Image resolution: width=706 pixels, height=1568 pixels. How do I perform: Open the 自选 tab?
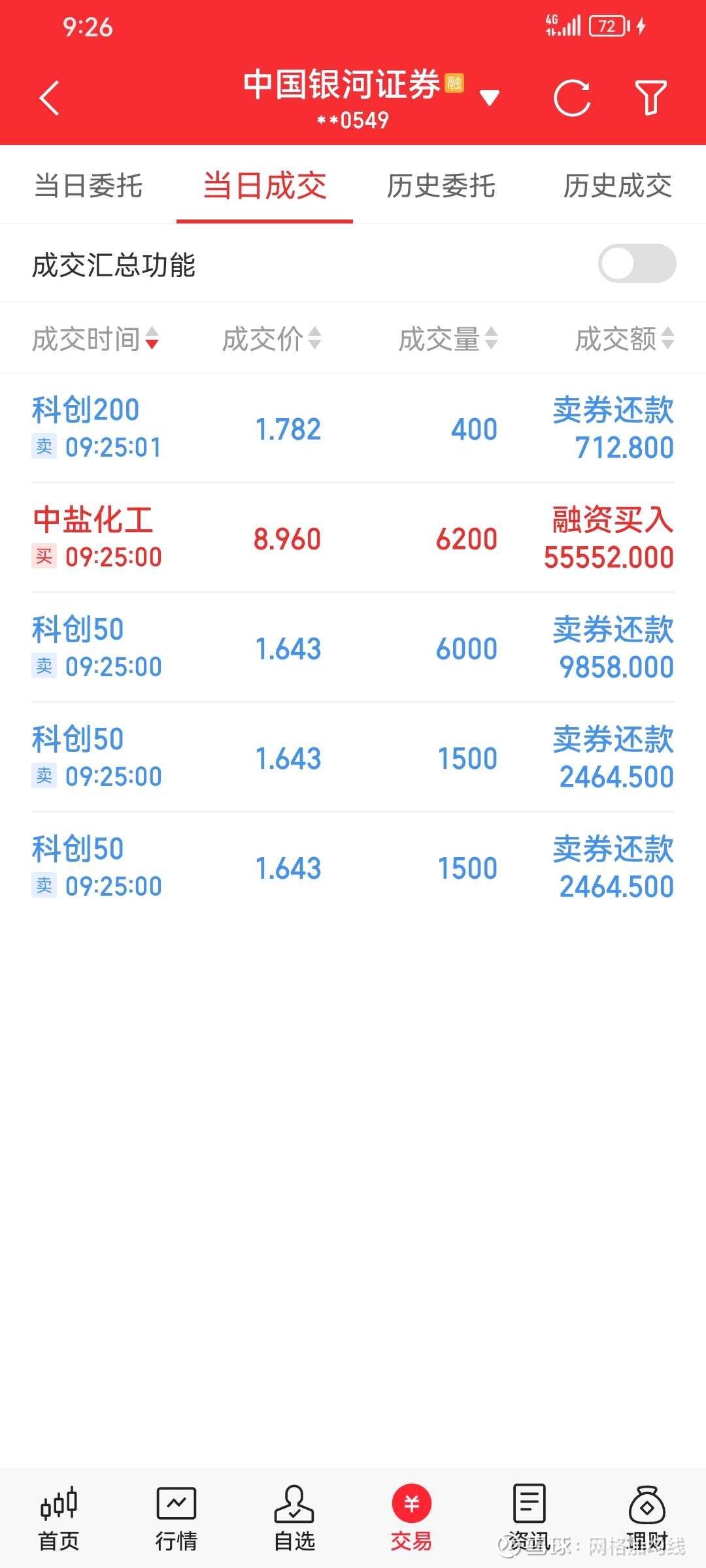[294, 1517]
